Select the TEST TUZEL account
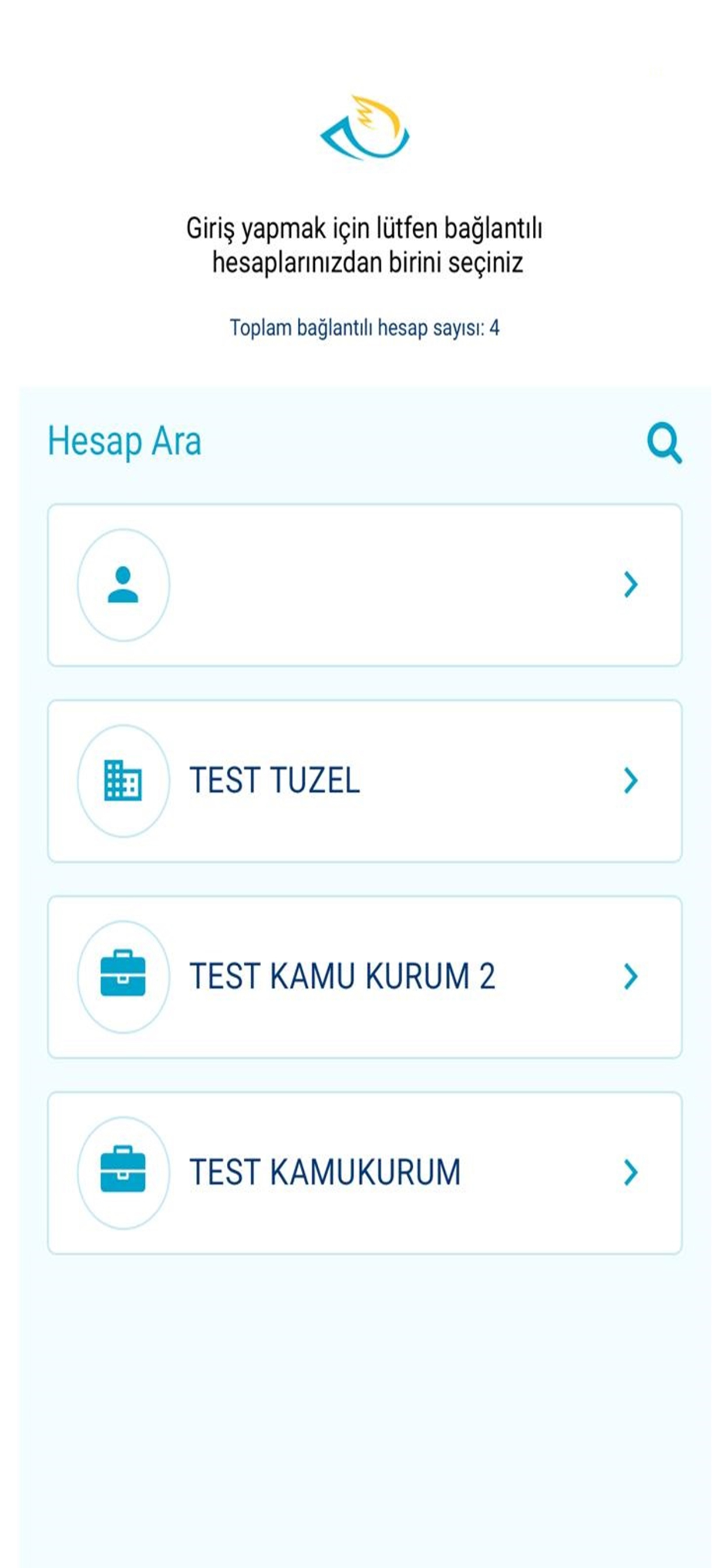Screen dimensions: 724x1568 (365, 782)
